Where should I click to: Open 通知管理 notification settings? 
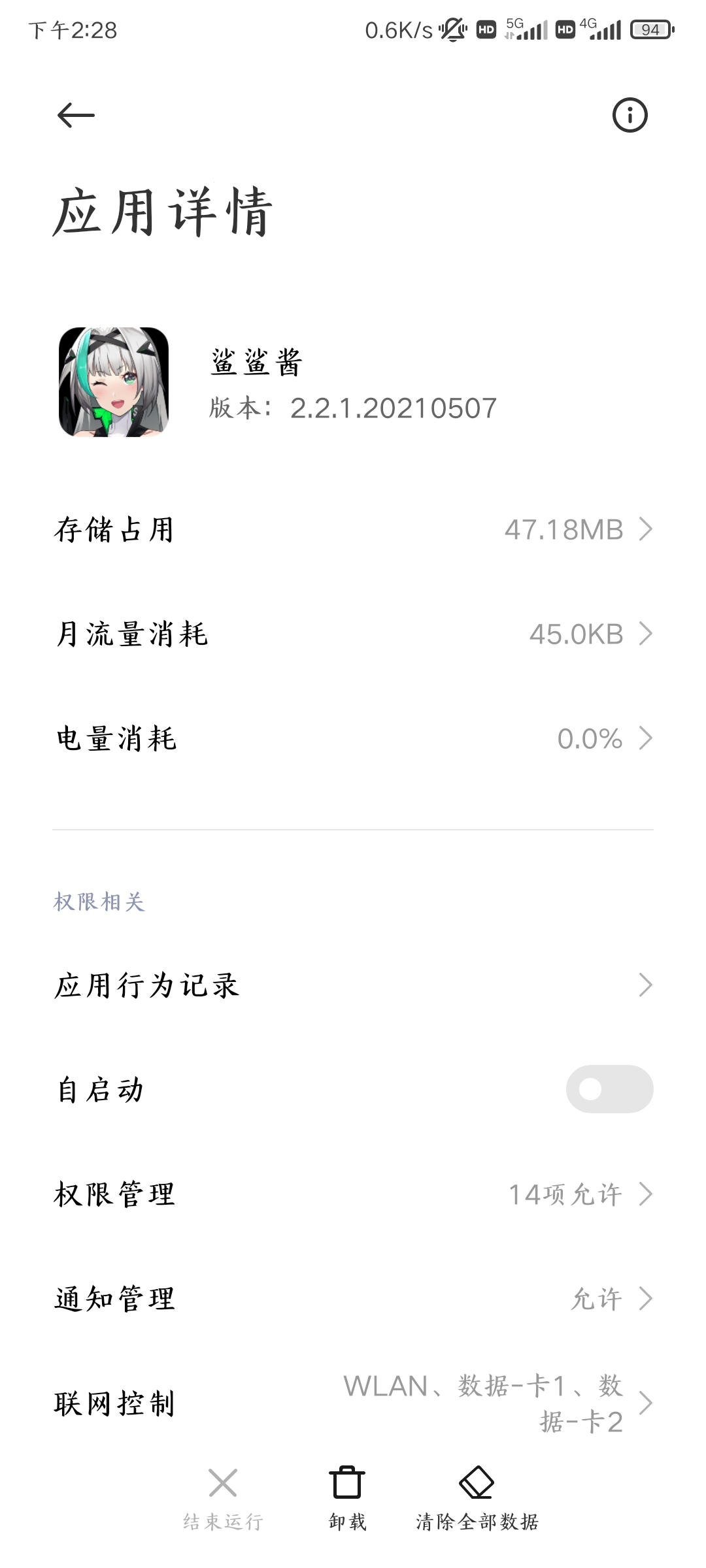[353, 1299]
